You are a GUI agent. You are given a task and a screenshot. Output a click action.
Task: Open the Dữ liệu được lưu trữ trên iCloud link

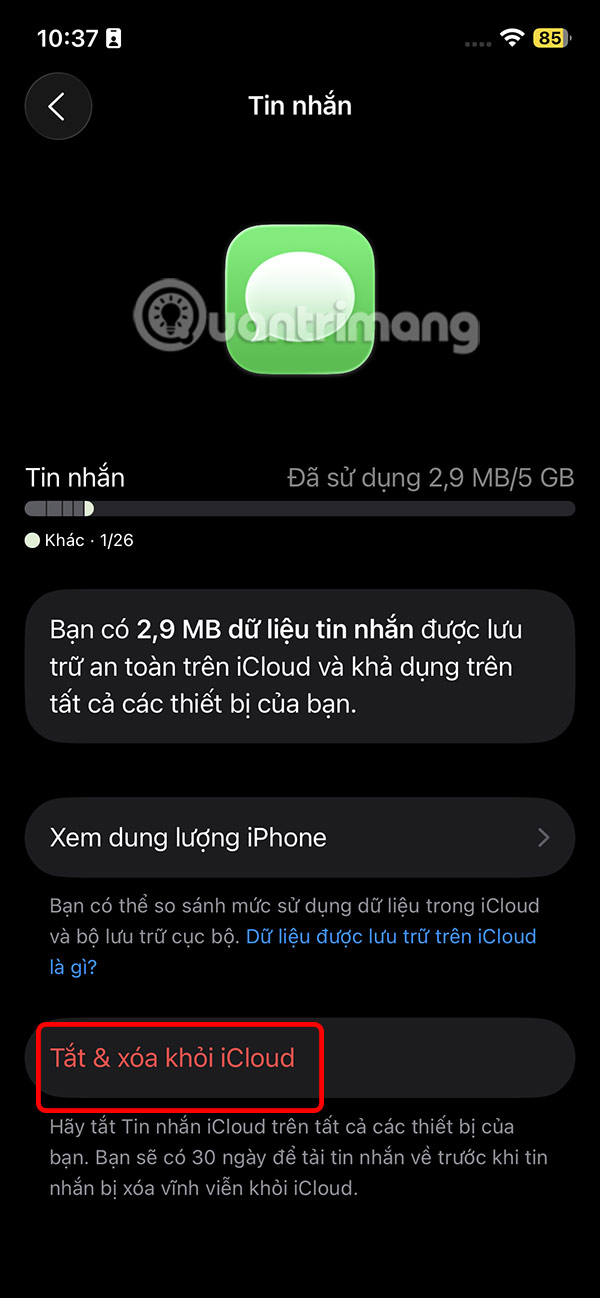(x=390, y=937)
